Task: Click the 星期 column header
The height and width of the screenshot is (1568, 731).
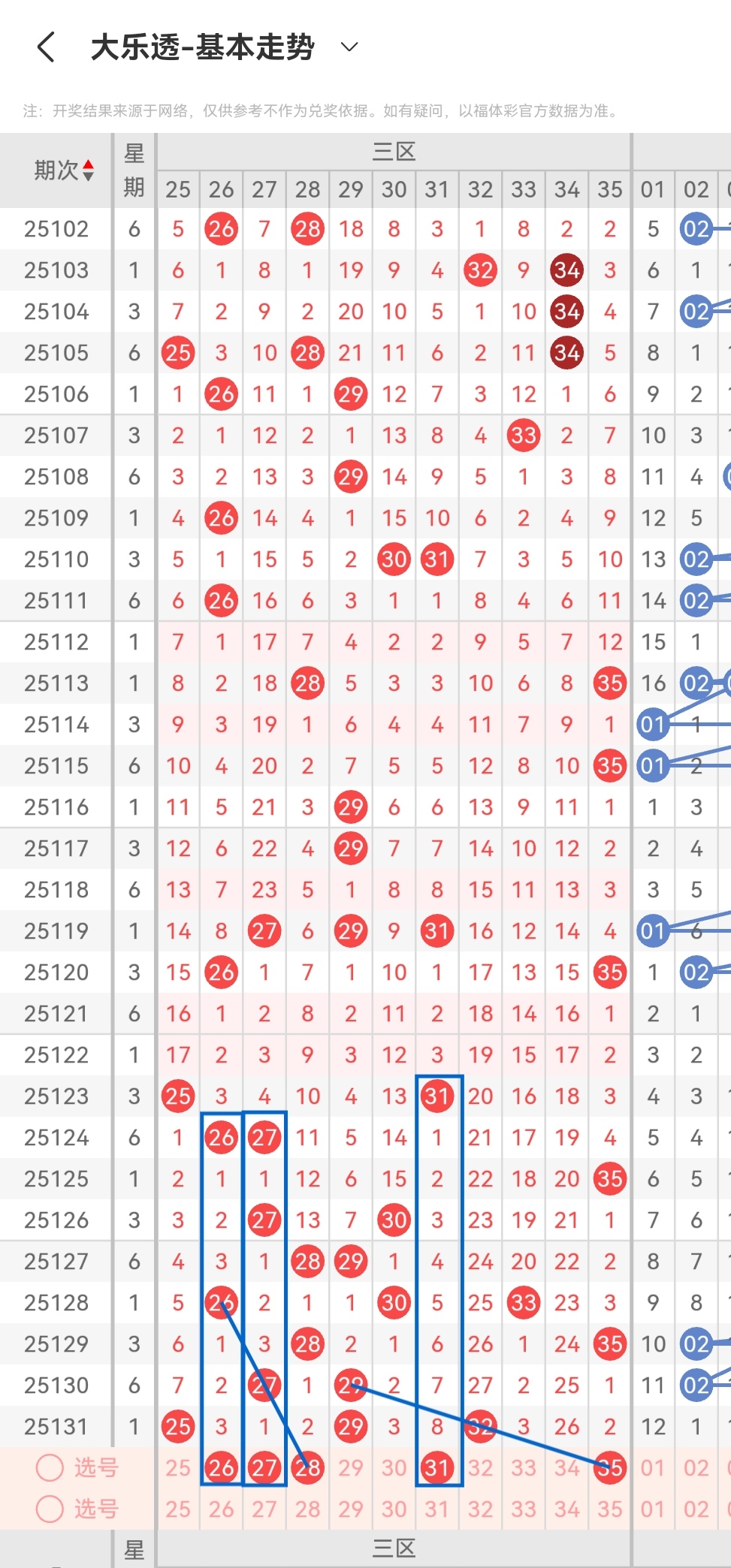Action: point(134,170)
